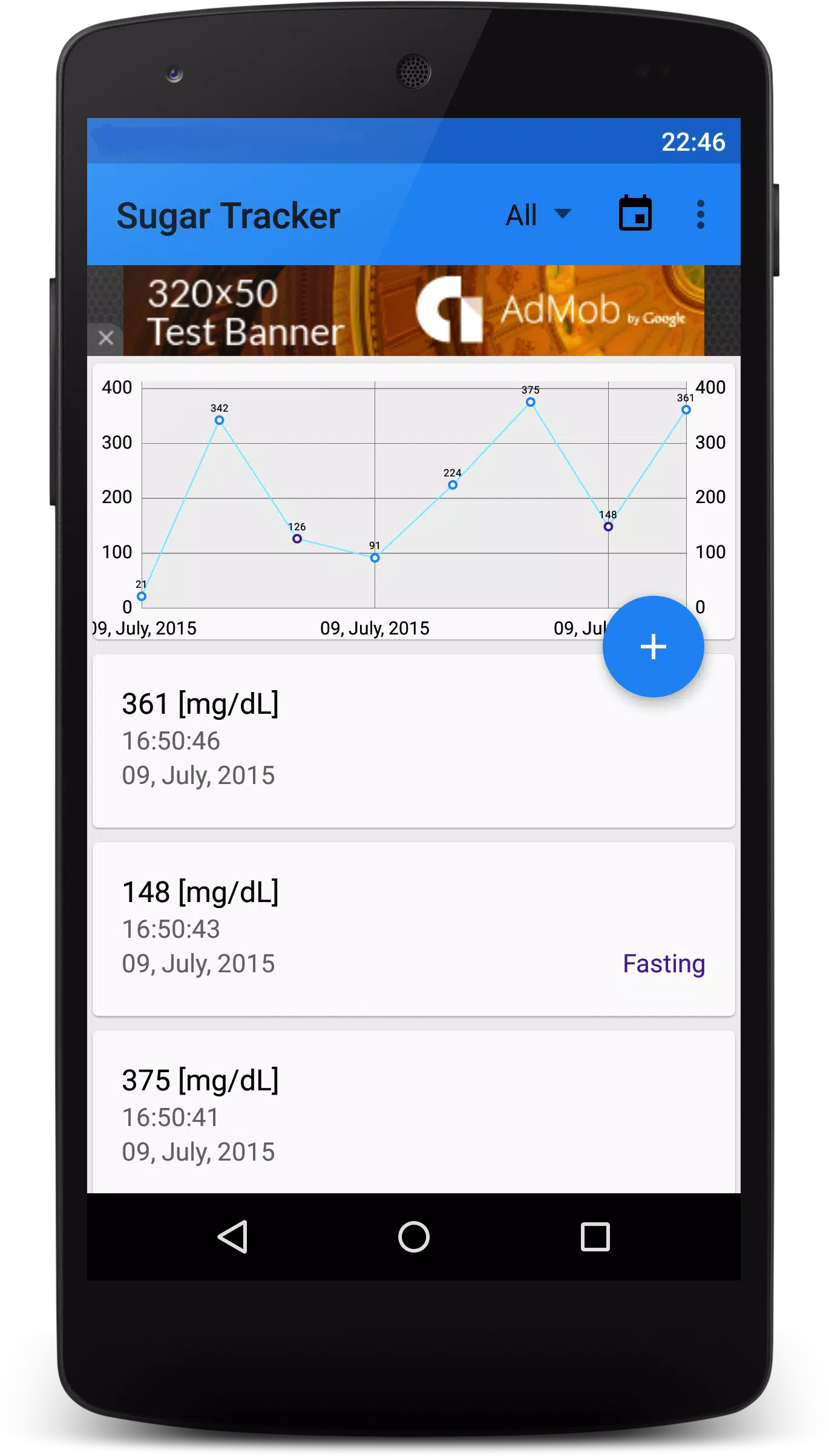Go back with the system back button

233,1236
